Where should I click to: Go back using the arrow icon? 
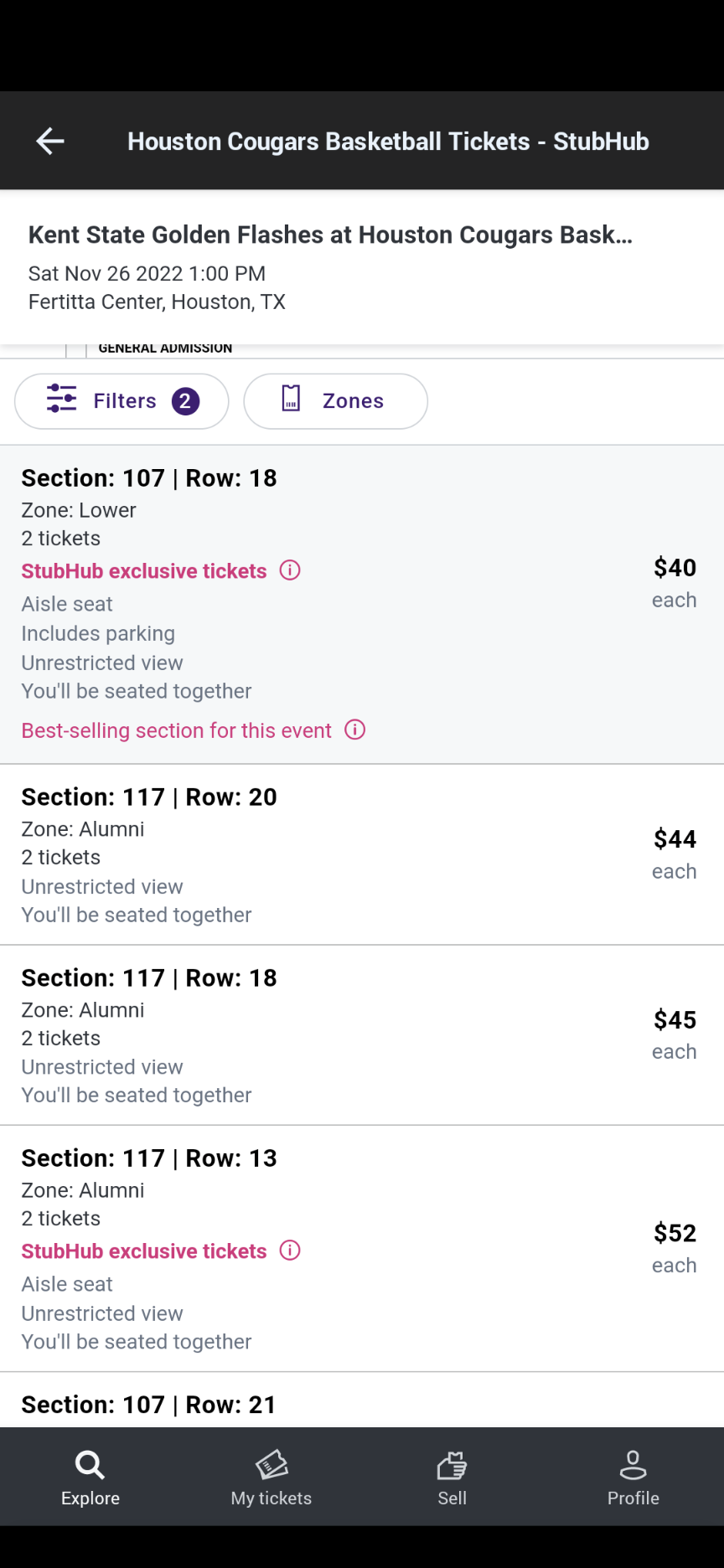(x=50, y=141)
